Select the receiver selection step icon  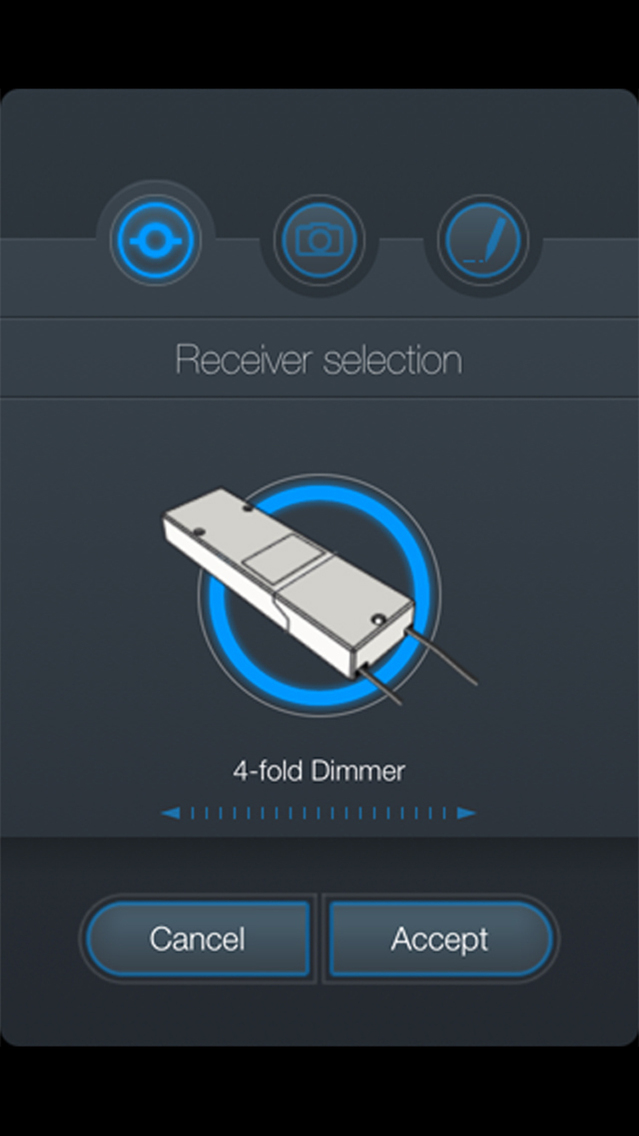tap(155, 240)
